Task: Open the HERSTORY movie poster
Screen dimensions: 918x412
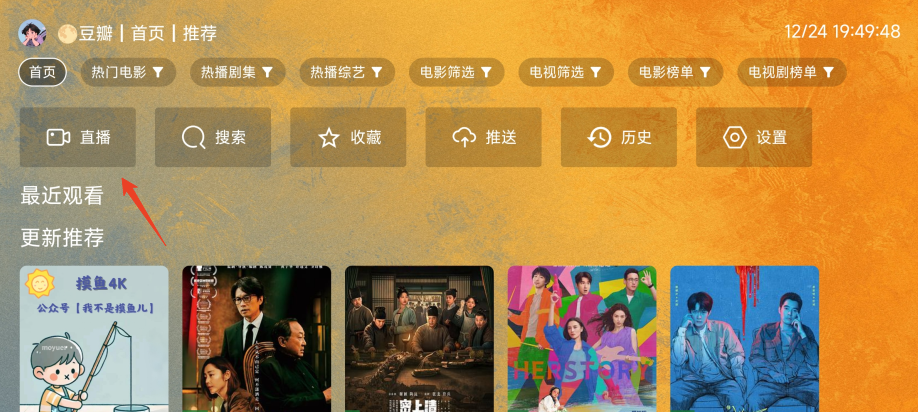Action: point(581,338)
